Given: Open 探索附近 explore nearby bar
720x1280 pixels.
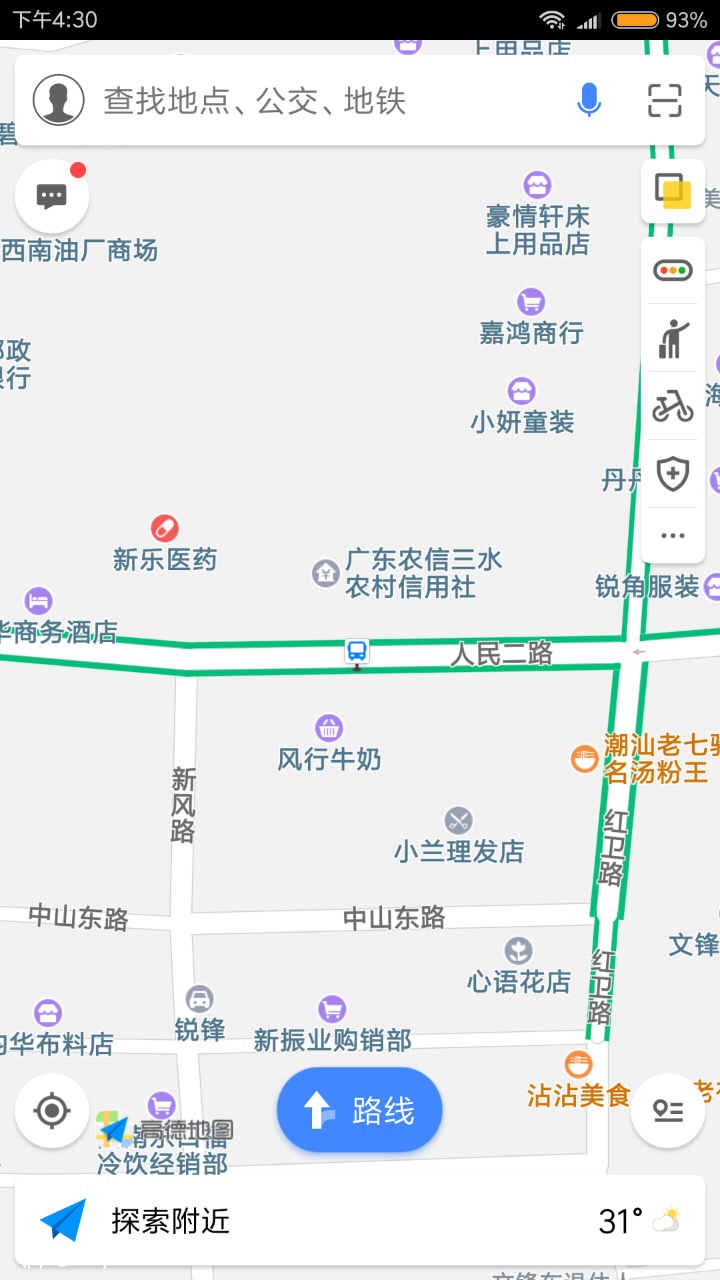Looking at the screenshot, I should pos(170,1221).
